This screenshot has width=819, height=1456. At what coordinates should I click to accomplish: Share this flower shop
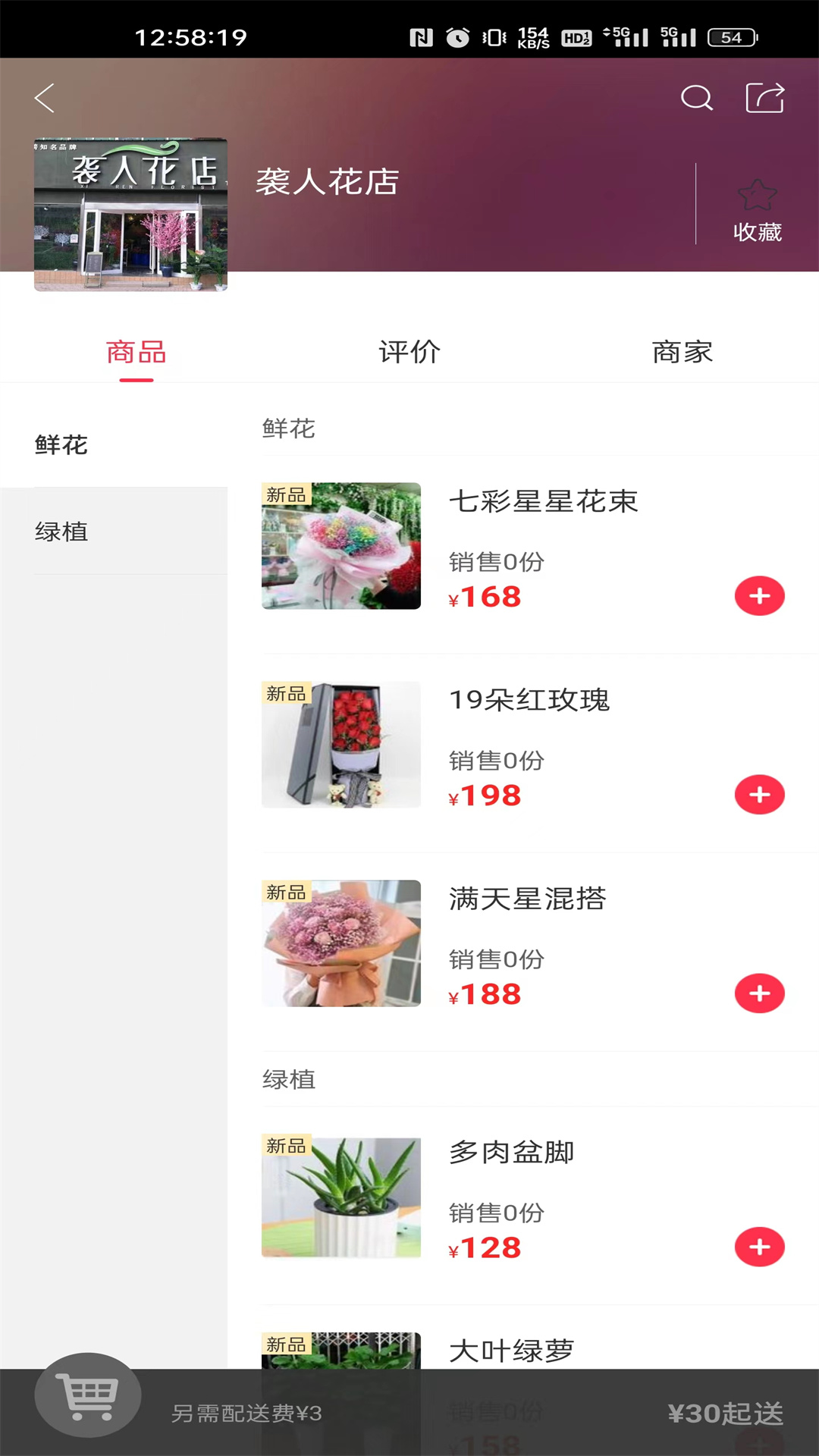click(764, 98)
